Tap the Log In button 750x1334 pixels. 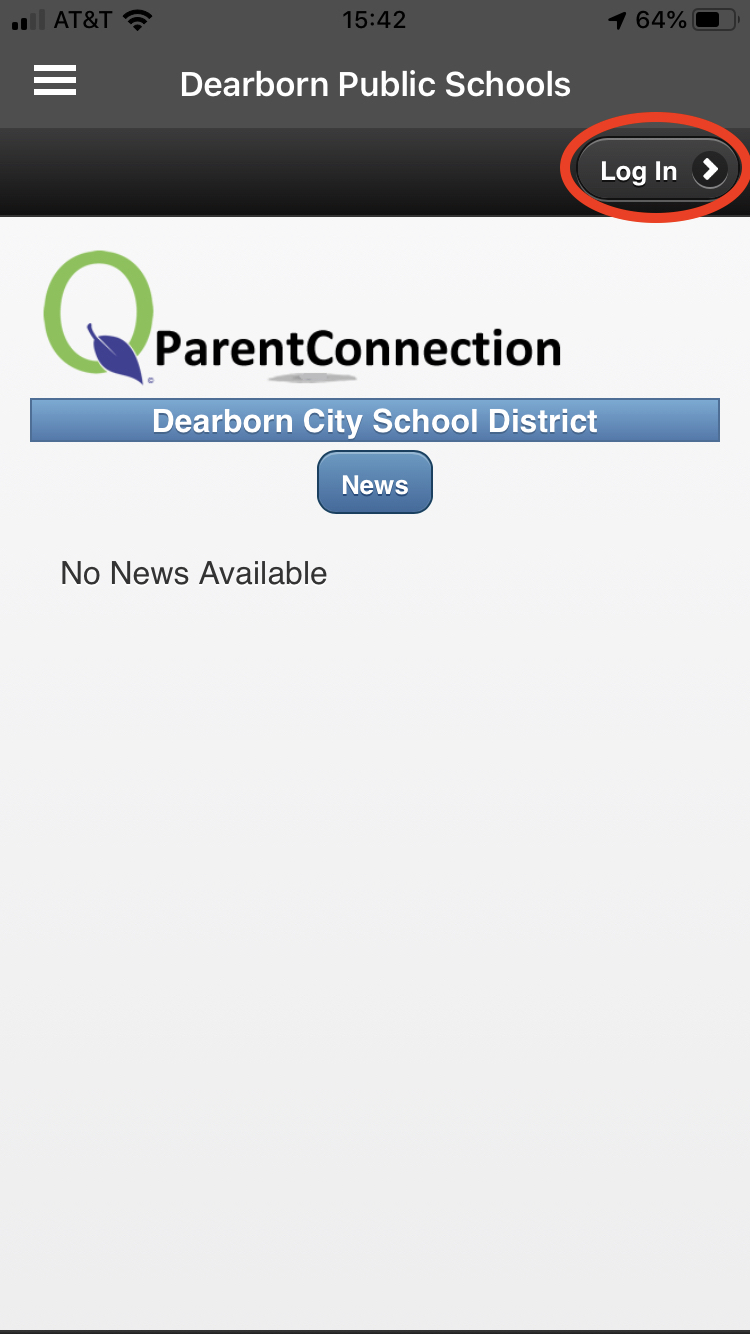coord(657,170)
